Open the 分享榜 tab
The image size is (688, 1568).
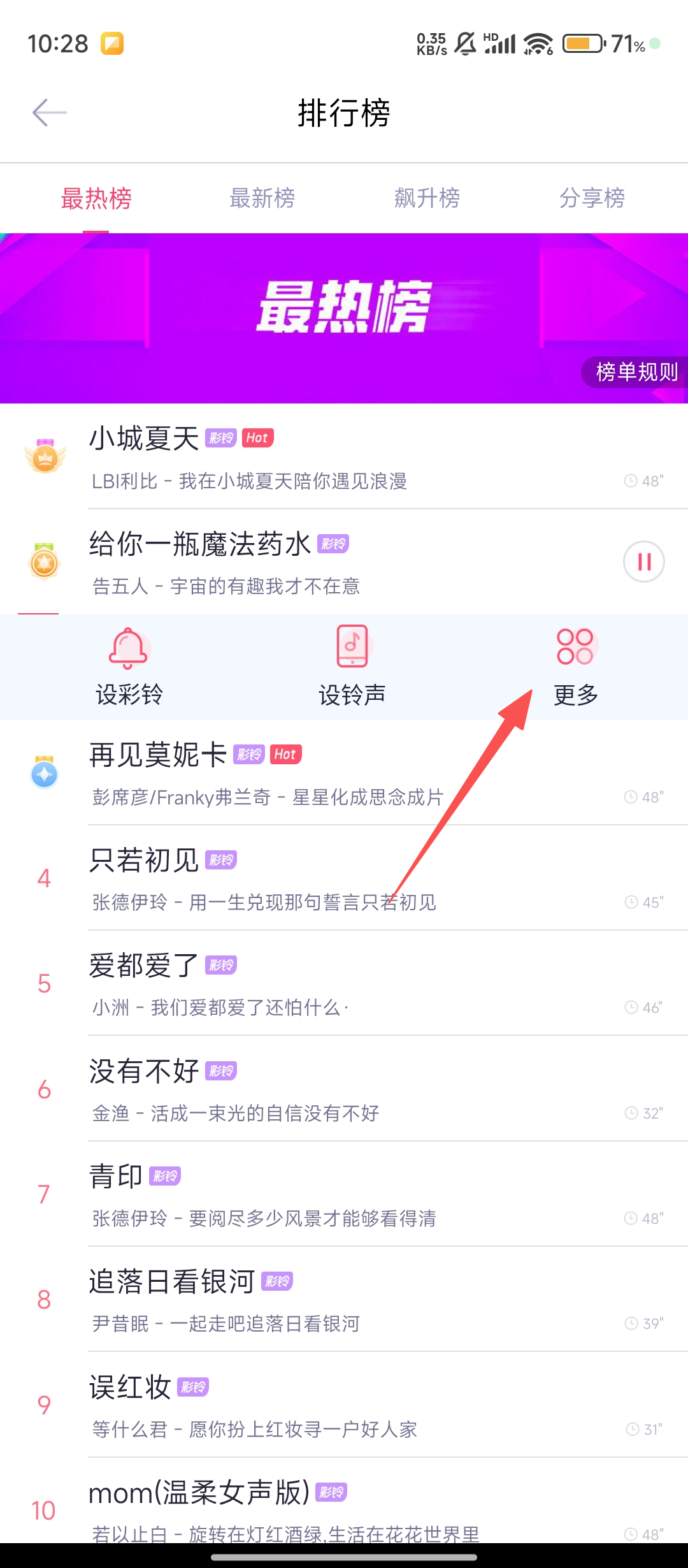pyautogui.click(x=592, y=198)
